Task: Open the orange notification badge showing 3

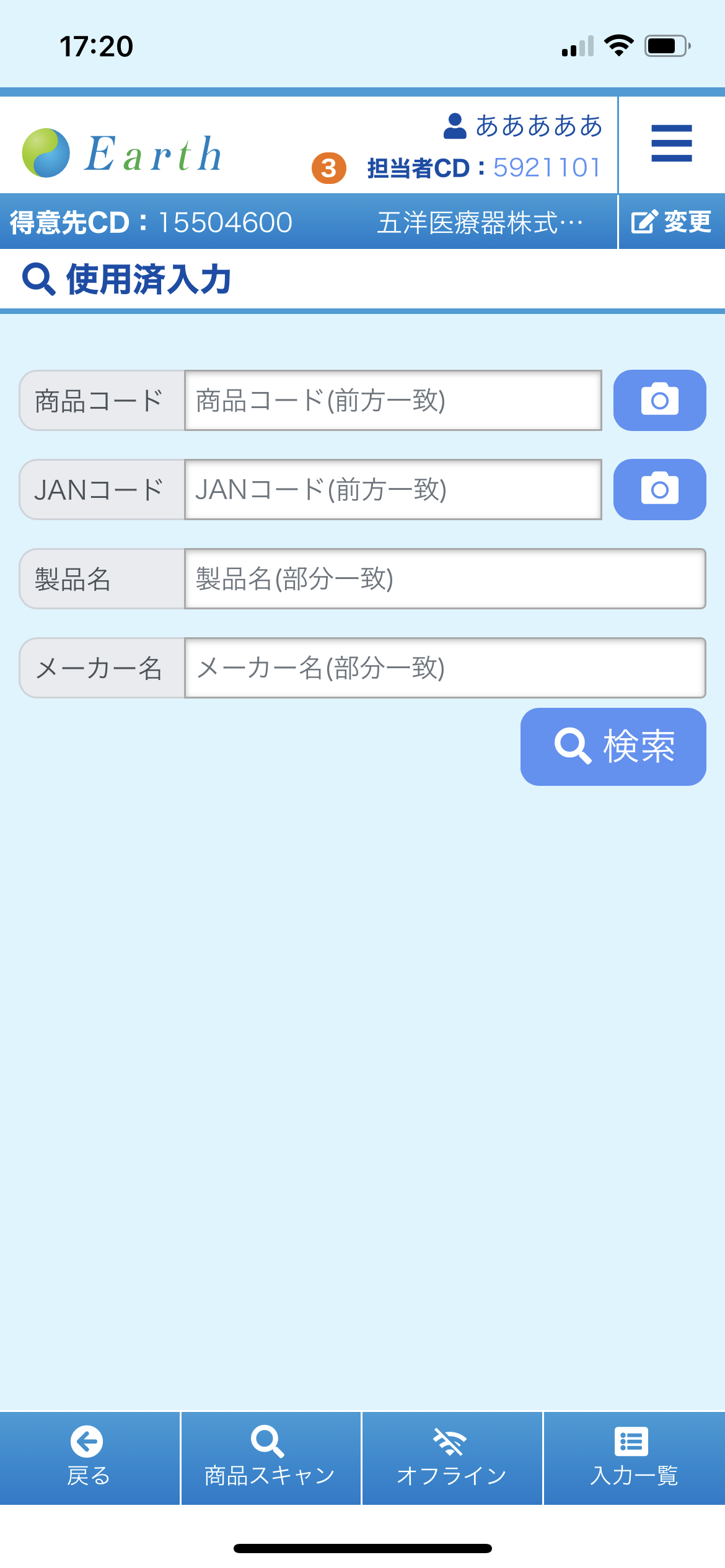Action: click(x=329, y=168)
